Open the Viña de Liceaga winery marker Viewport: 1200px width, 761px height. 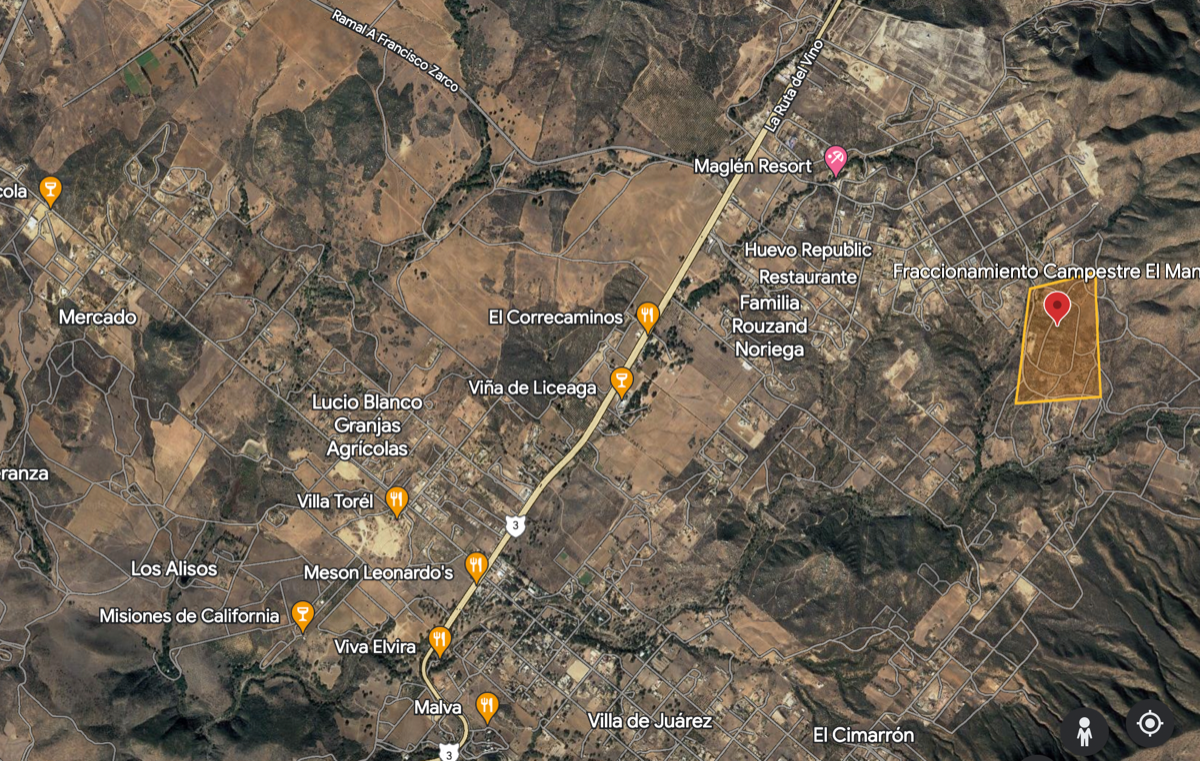621,382
